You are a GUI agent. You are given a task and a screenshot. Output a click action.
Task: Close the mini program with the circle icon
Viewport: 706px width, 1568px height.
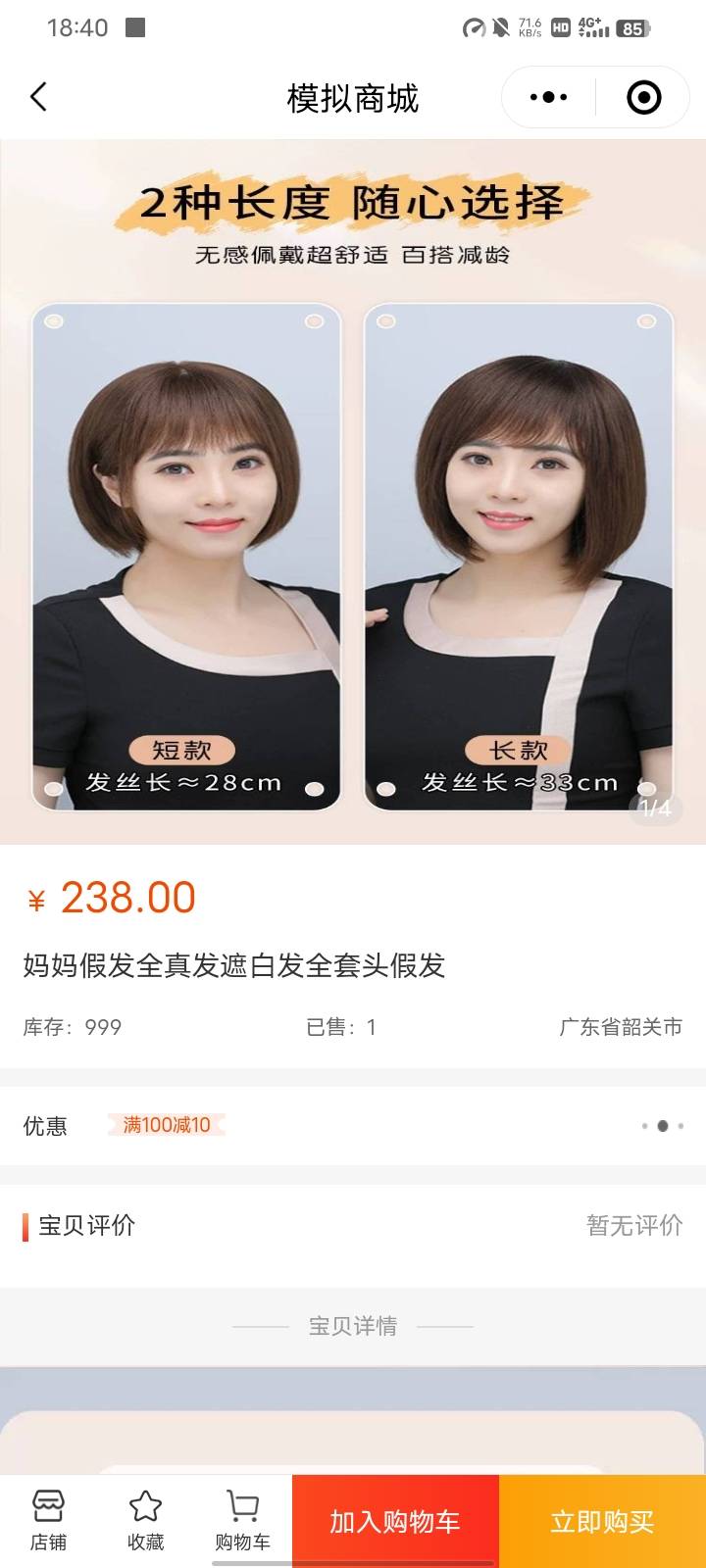click(643, 97)
